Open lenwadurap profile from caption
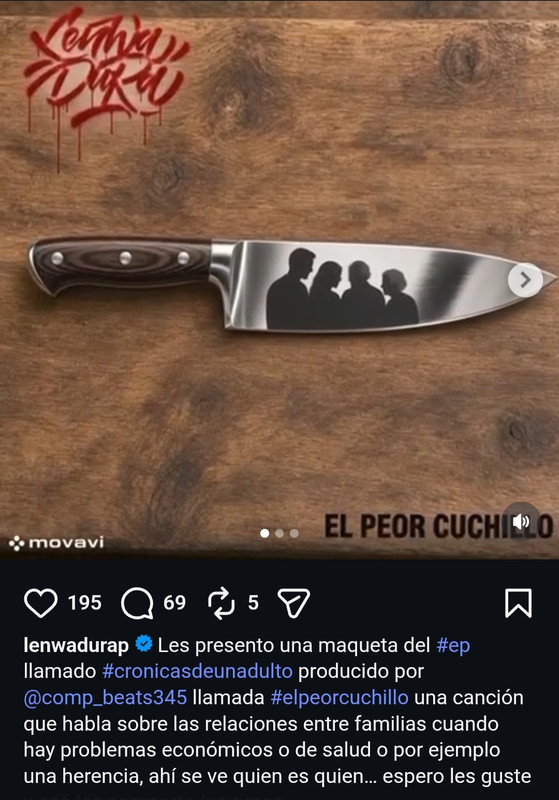 (x=77, y=645)
